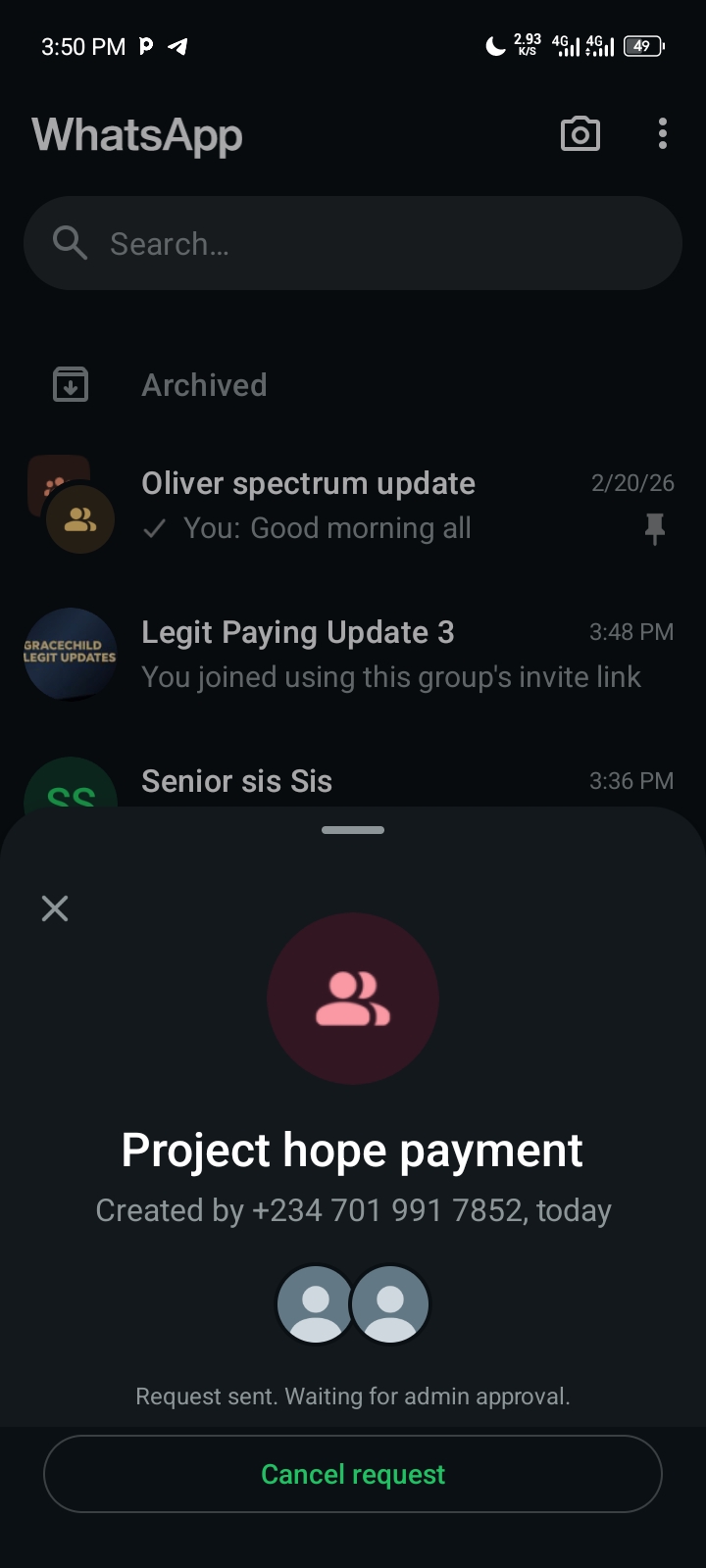Cancel the group join request
This screenshot has height=1568, width=706.
pyautogui.click(x=353, y=1474)
